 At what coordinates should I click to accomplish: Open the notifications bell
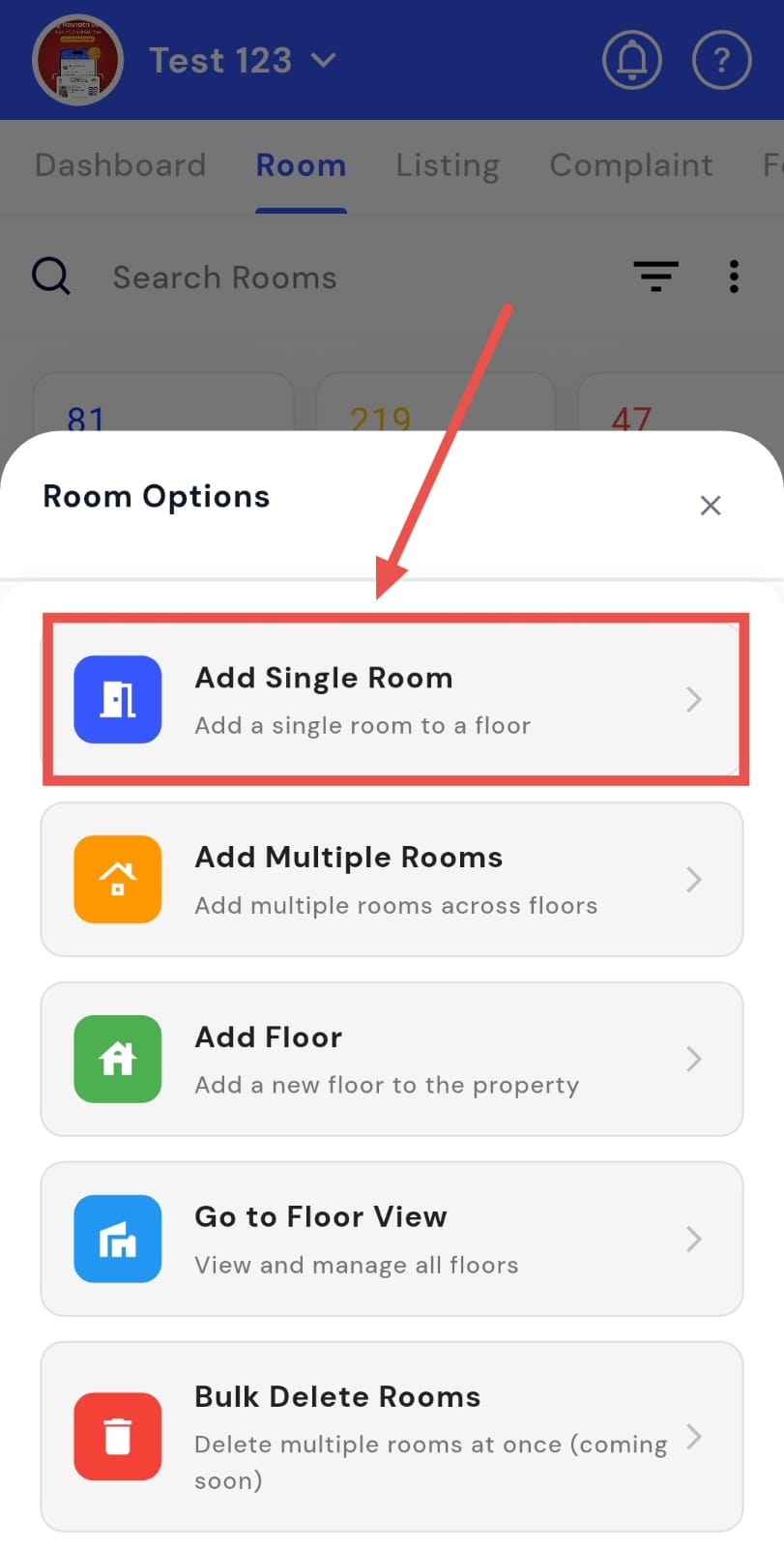[632, 60]
